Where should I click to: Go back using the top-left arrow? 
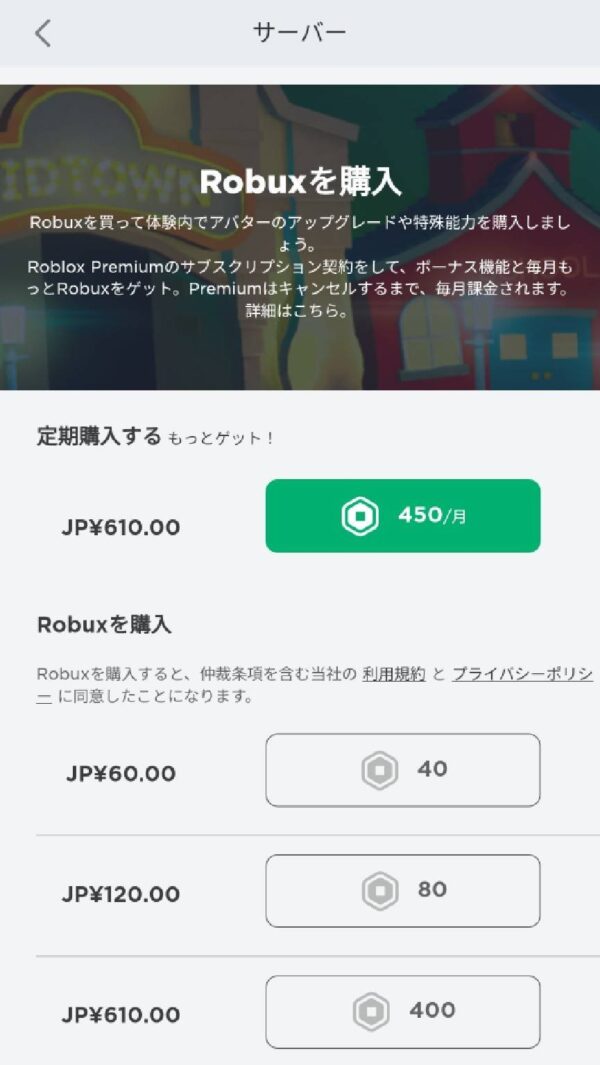42,33
